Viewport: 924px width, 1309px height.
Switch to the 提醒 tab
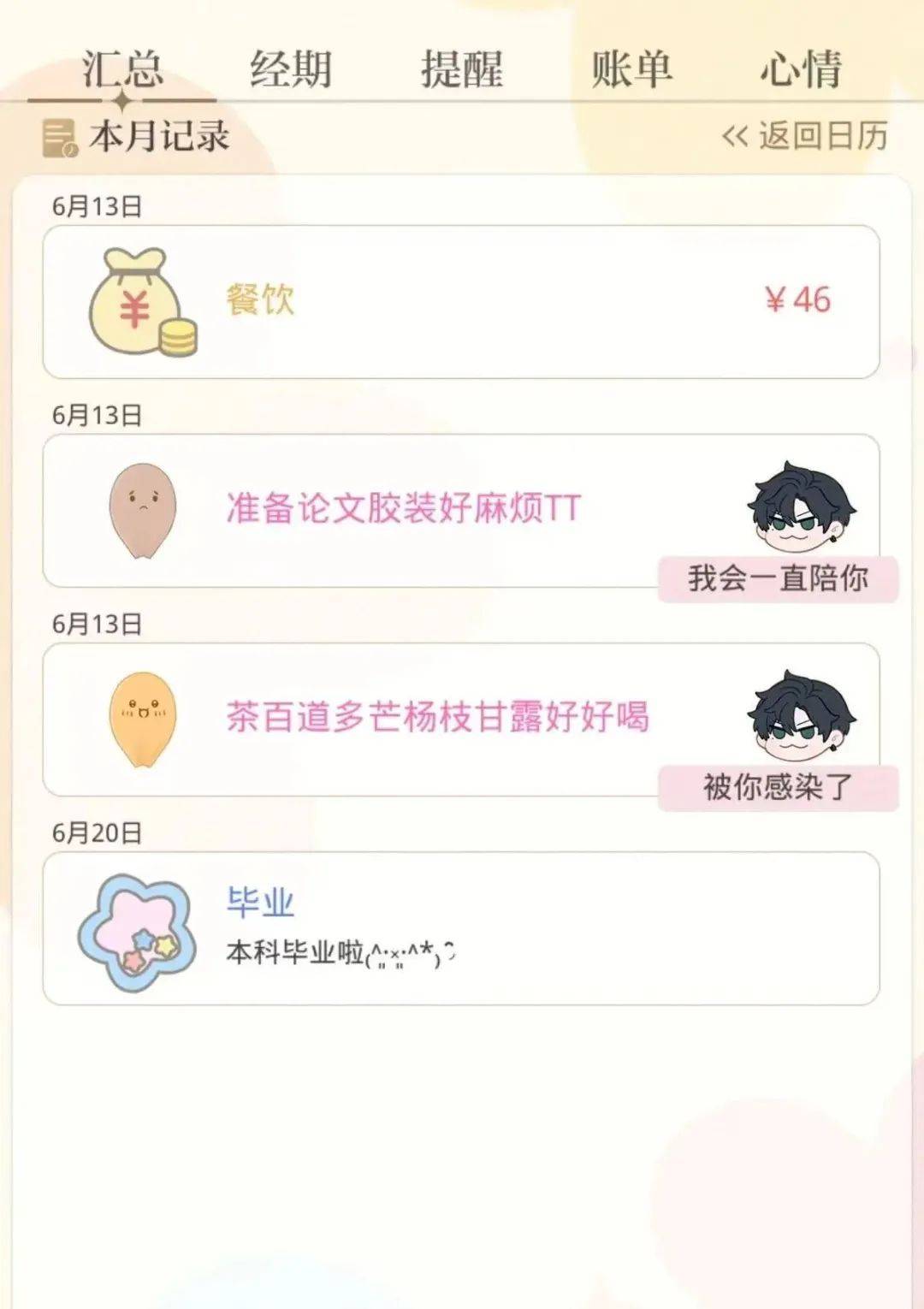462,68
